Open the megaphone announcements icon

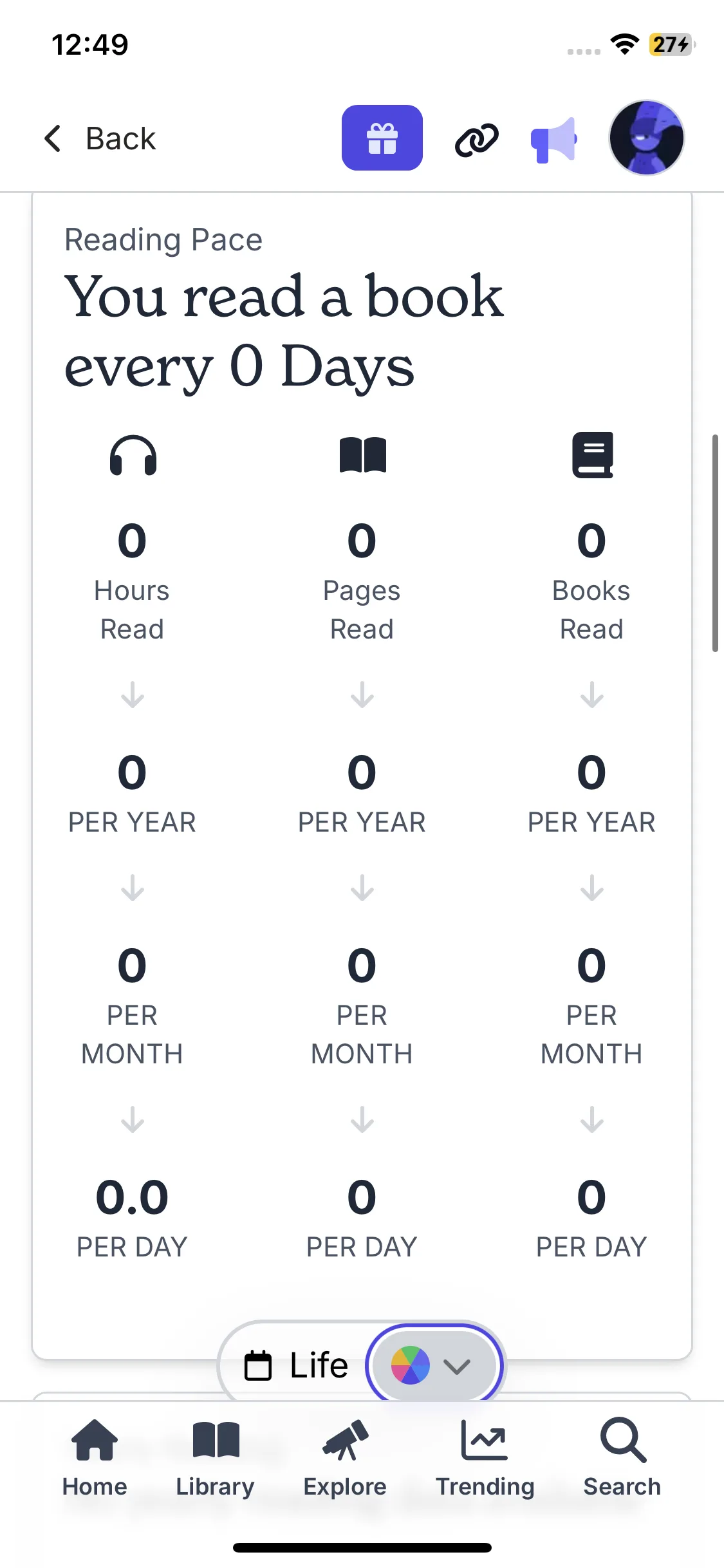(553, 139)
